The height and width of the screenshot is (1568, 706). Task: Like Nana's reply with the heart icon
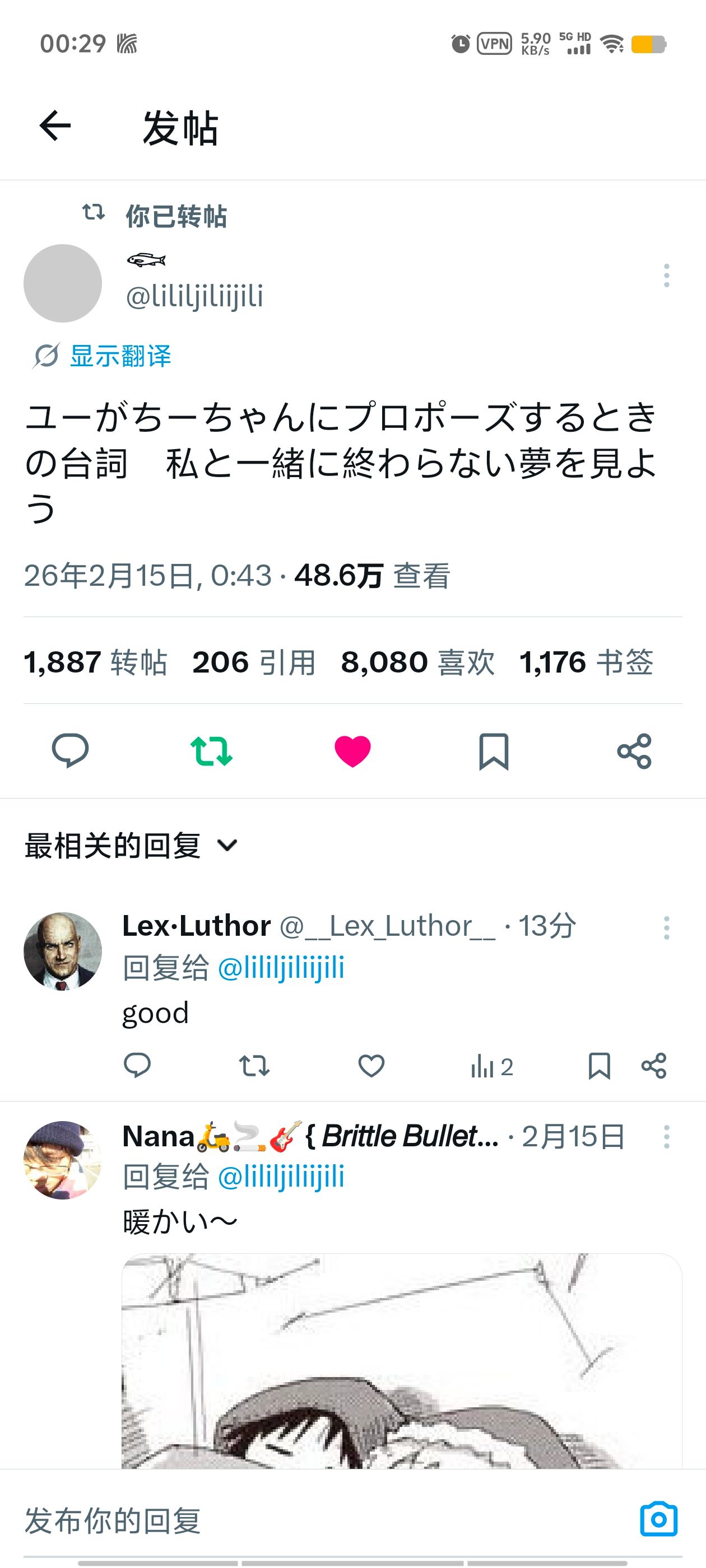pos(371,1485)
